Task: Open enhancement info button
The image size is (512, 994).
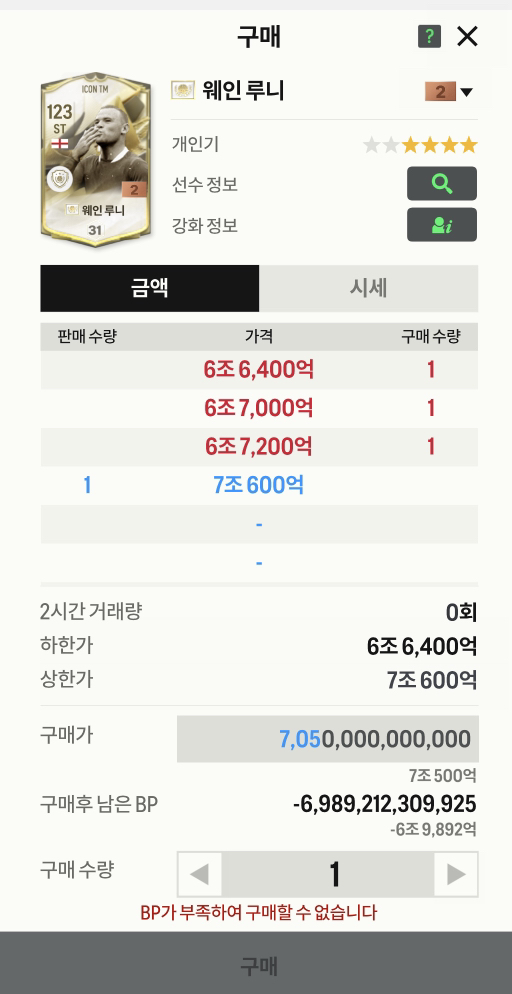Action: coord(442,225)
